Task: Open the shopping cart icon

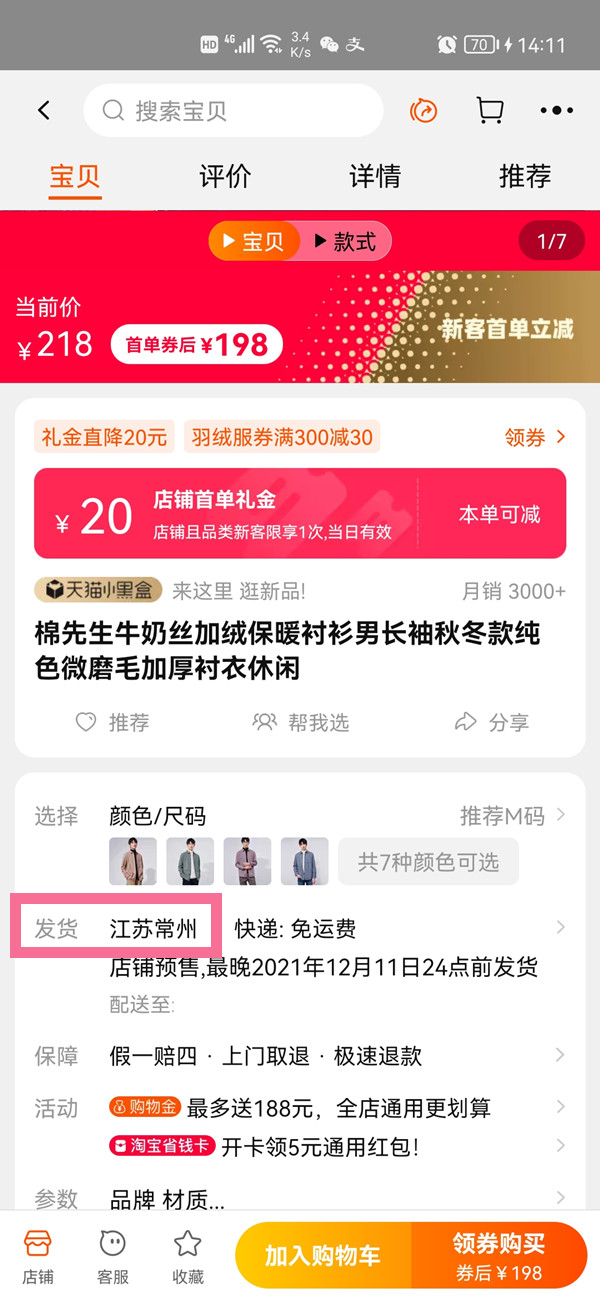Action: click(489, 111)
